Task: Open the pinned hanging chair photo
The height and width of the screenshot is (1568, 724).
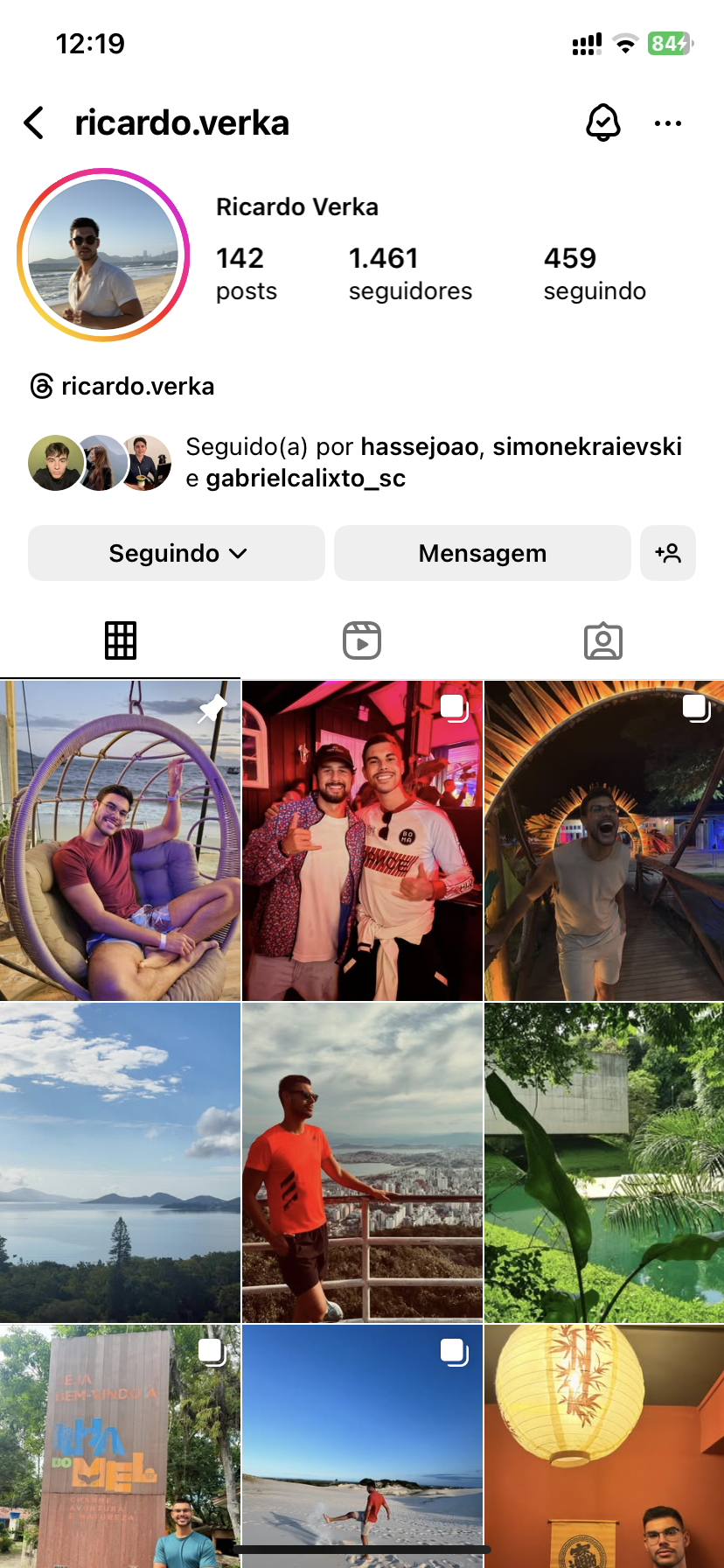Action: tap(120, 840)
